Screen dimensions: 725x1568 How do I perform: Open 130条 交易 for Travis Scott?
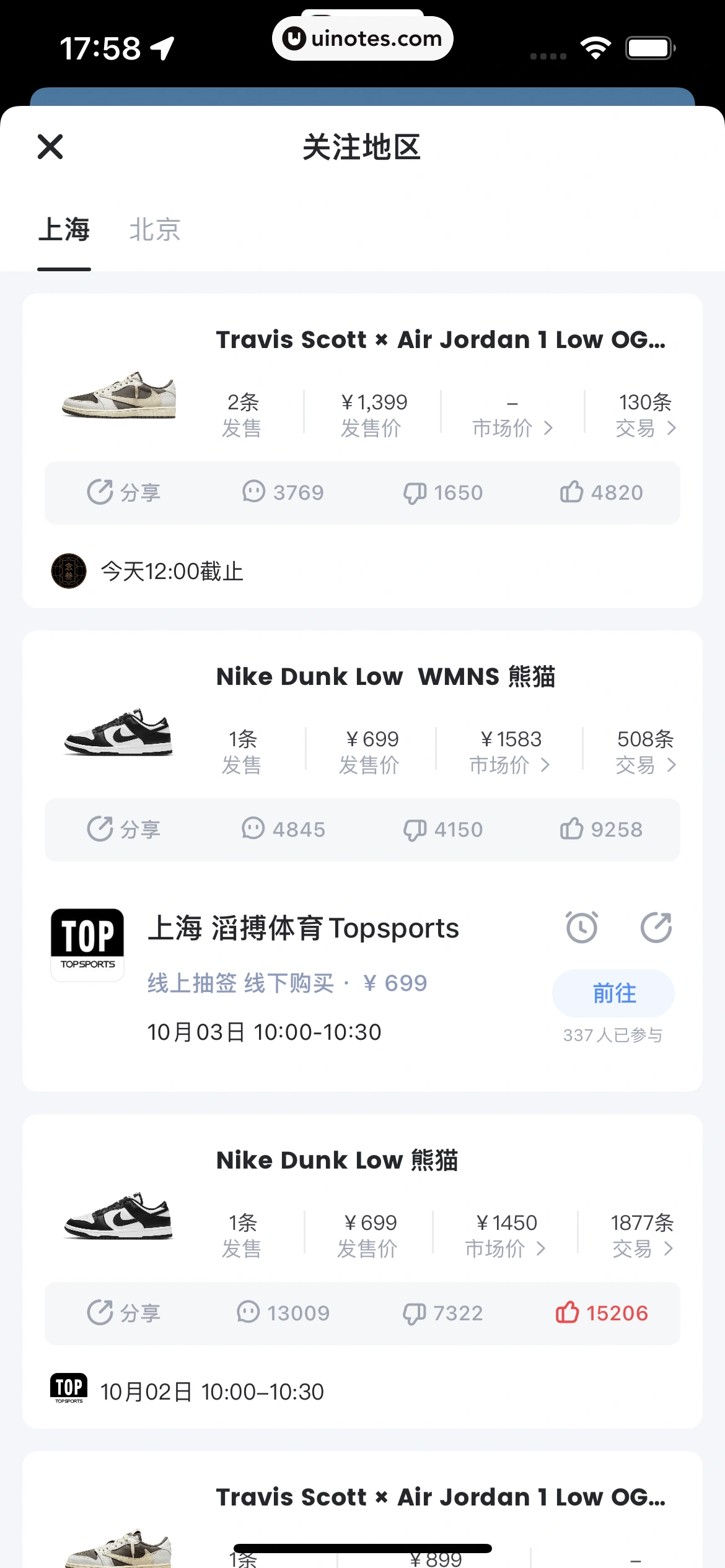pos(645,415)
